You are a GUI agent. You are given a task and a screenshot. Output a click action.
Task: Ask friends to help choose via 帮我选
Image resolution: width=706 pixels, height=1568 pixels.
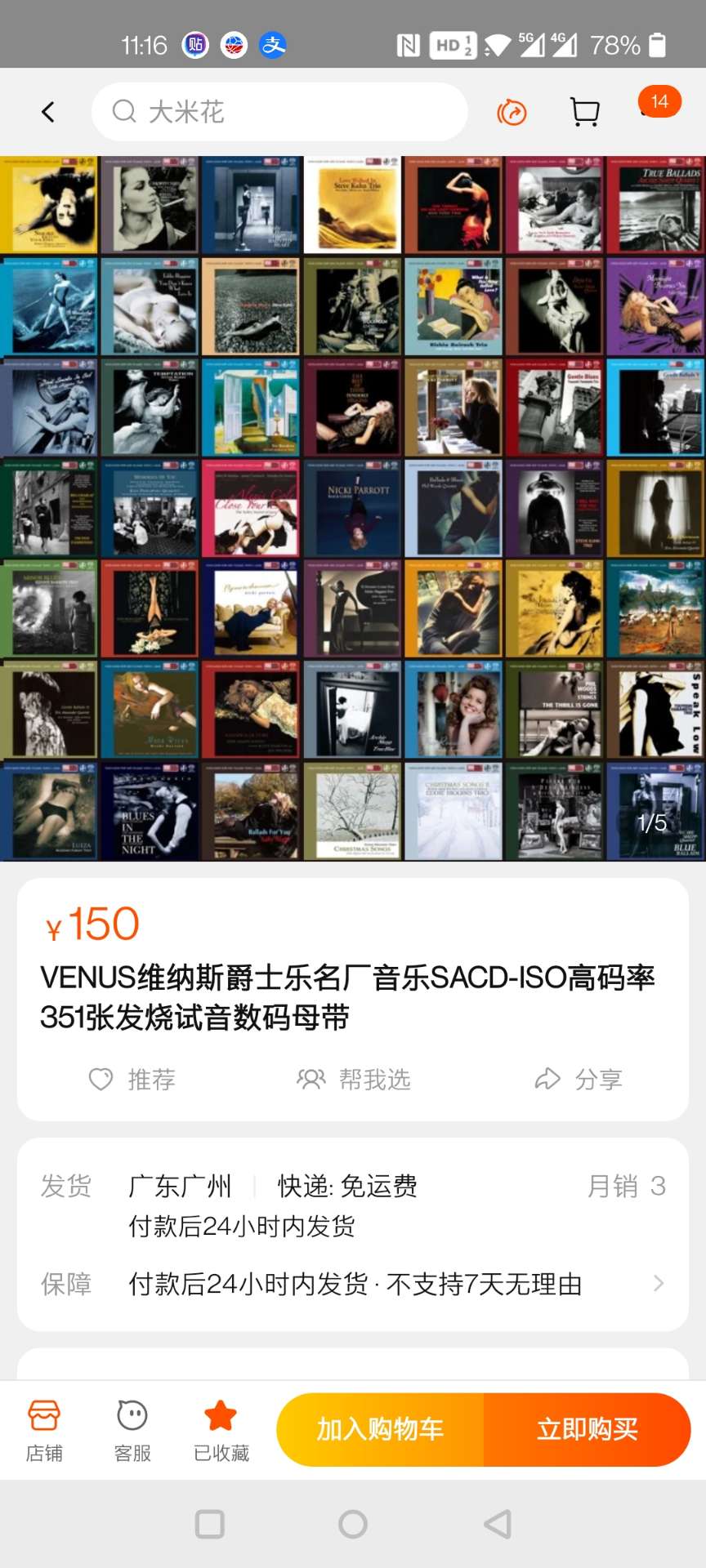click(x=353, y=1079)
